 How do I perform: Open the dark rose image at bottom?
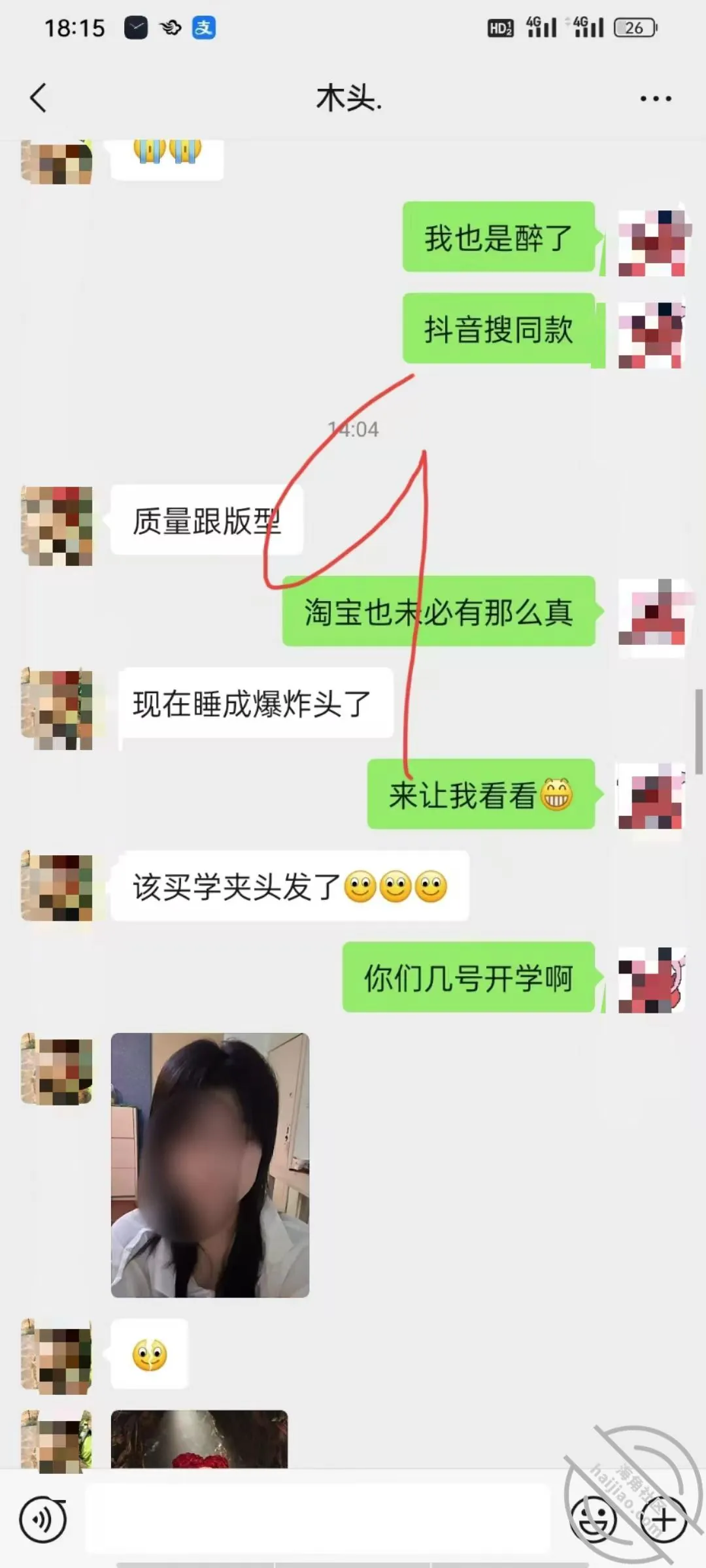tap(199, 1439)
